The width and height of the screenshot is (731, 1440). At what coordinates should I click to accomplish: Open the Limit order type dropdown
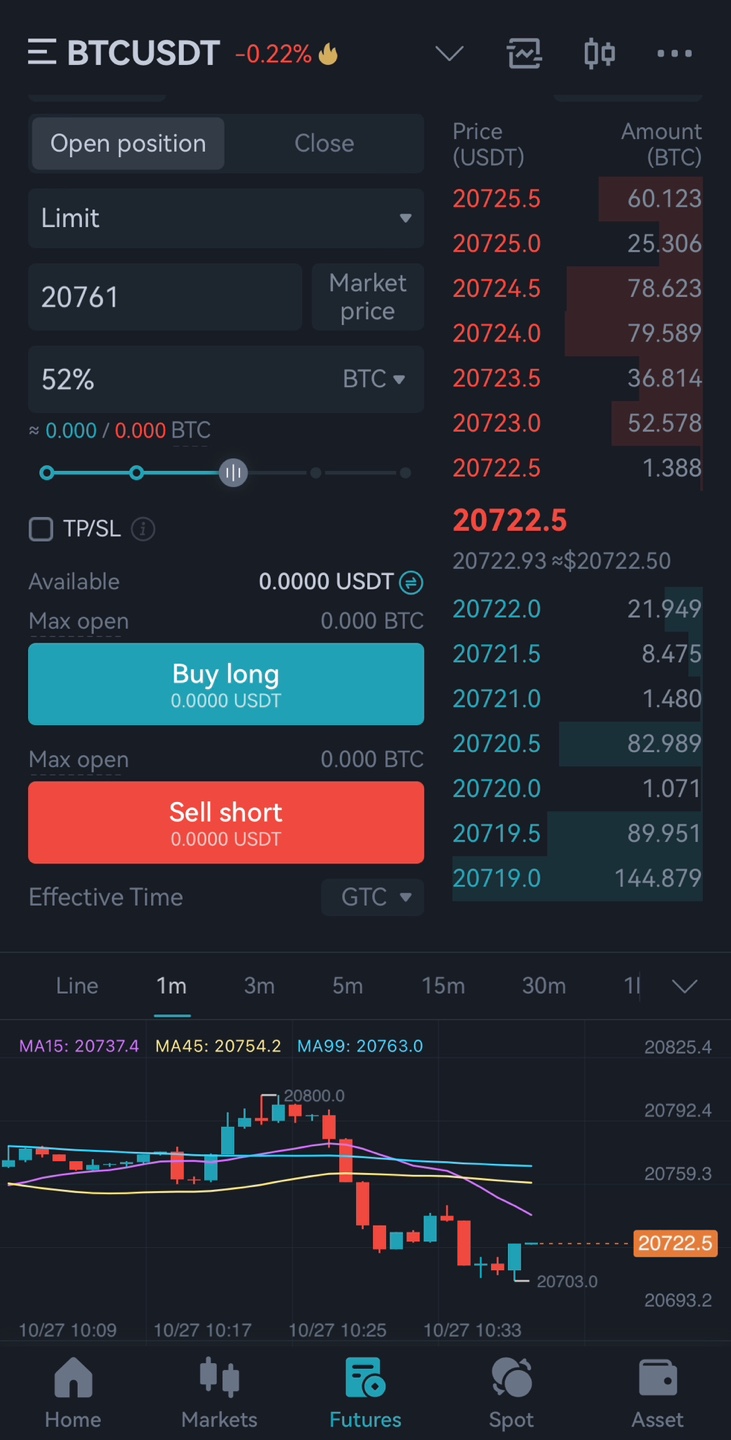tap(226, 218)
